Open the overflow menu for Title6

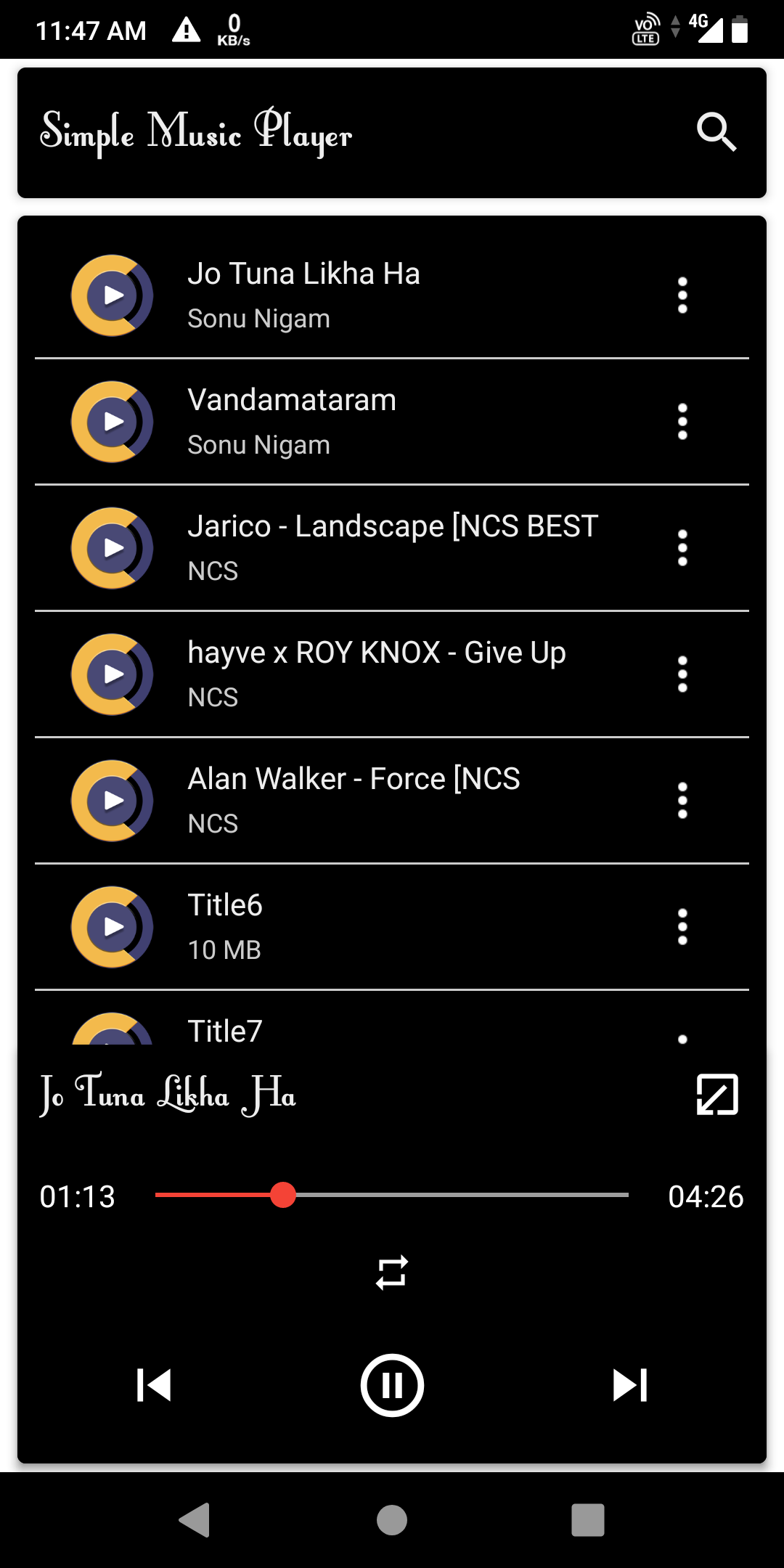point(682,927)
